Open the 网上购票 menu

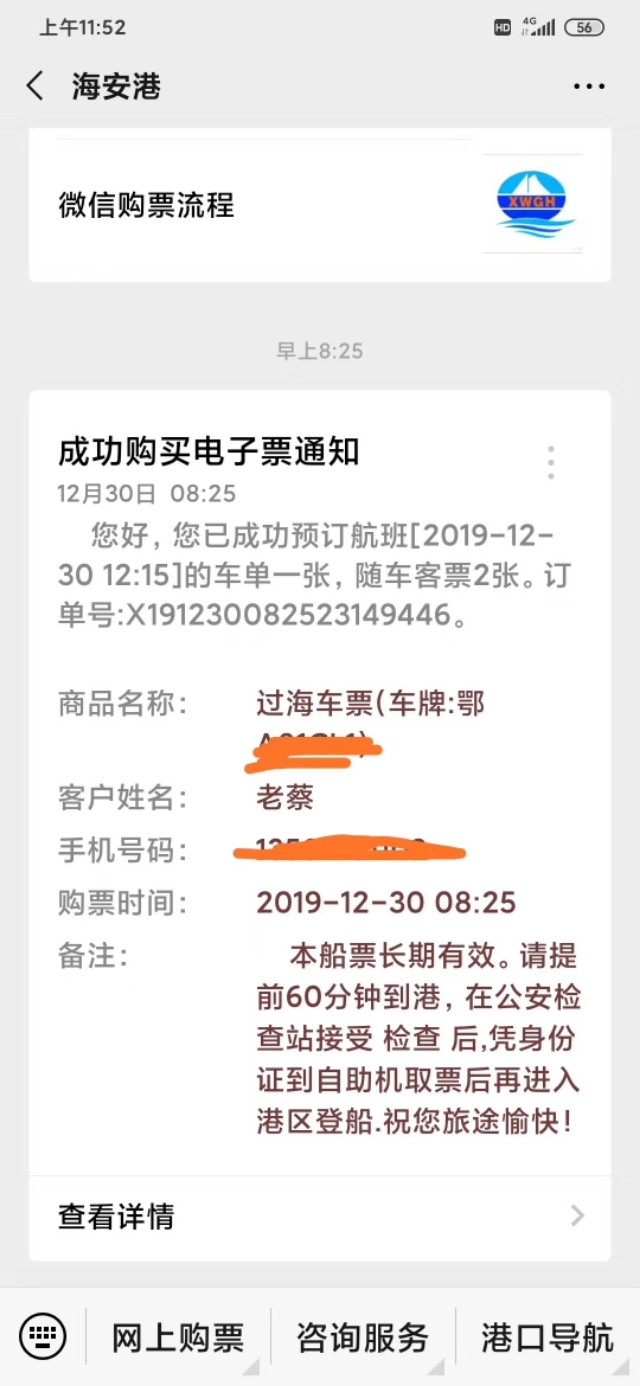pos(177,1337)
